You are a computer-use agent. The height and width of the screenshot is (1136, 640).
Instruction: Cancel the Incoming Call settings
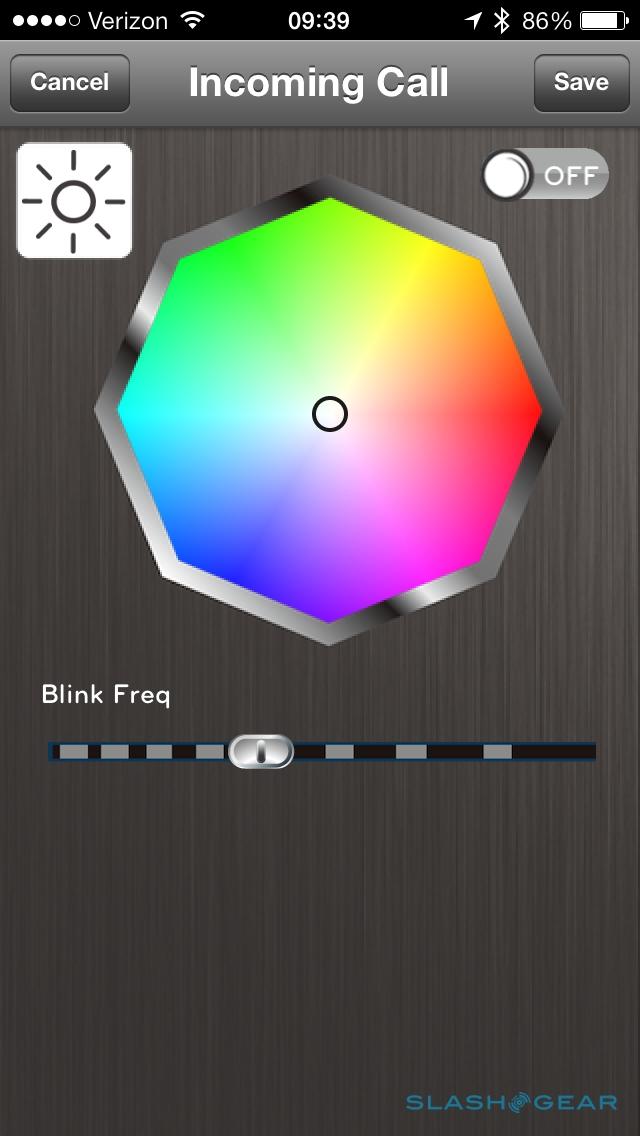(69, 82)
